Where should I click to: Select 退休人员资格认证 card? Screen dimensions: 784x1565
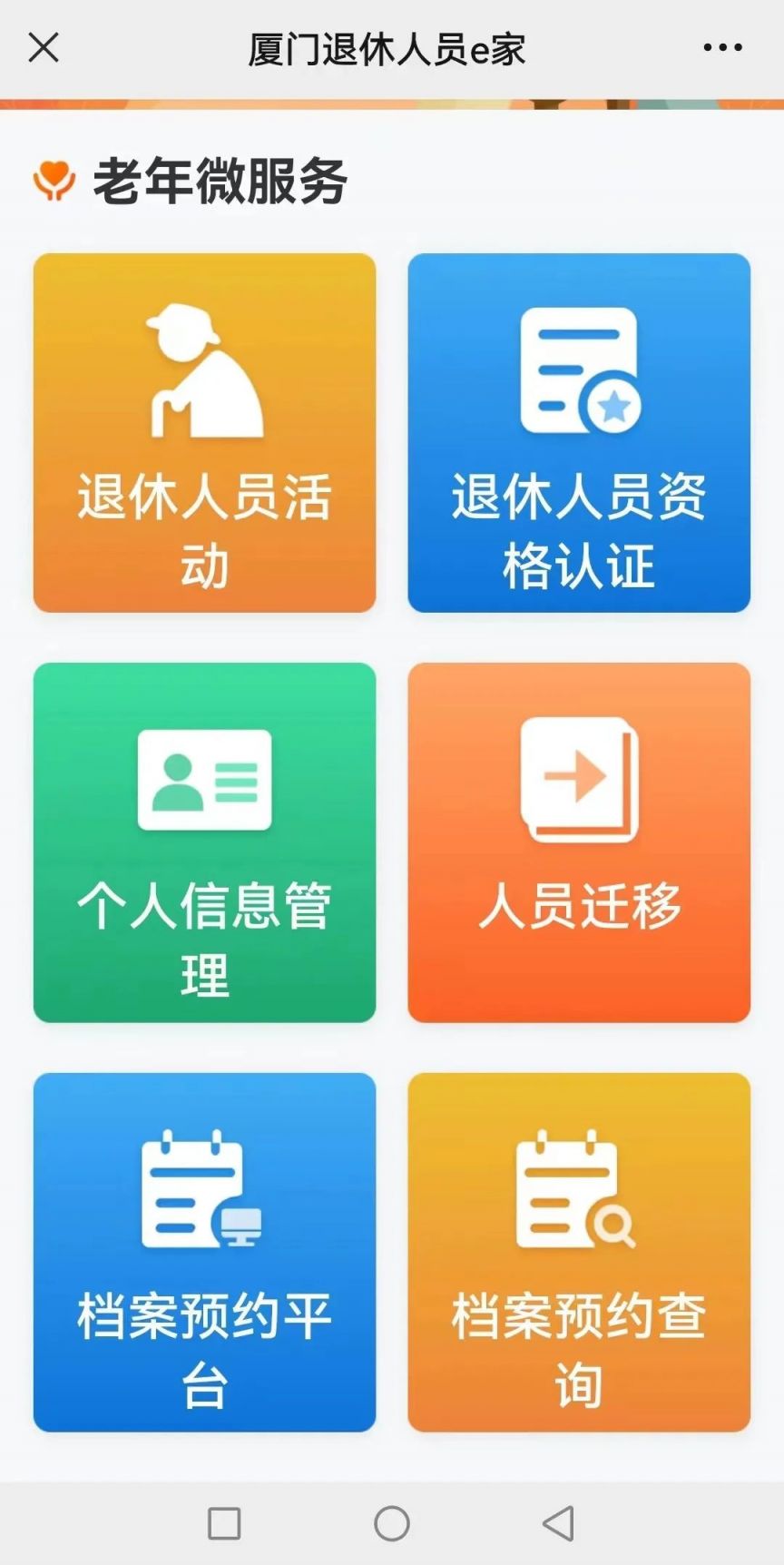(579, 433)
